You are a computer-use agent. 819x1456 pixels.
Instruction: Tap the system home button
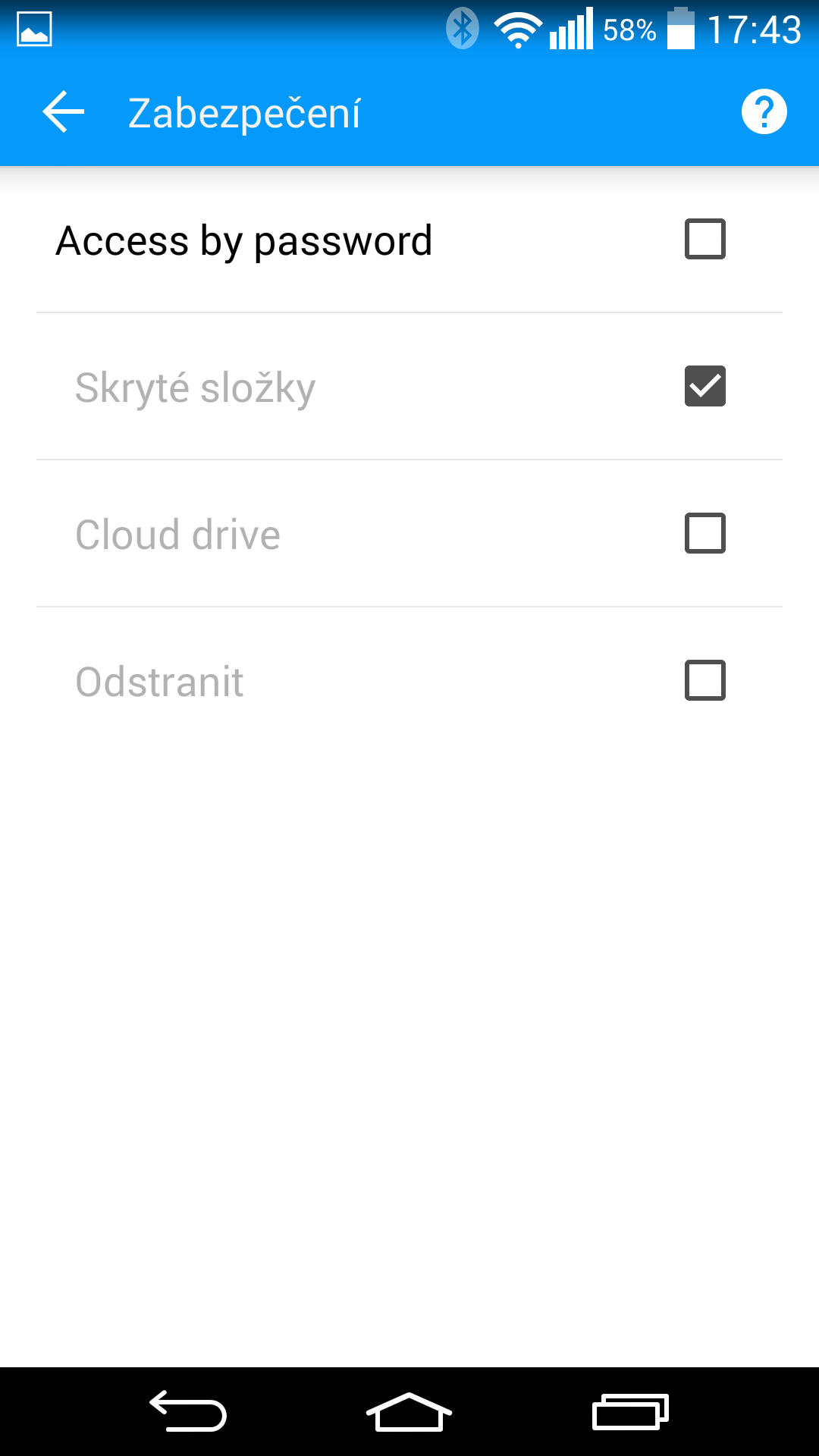[x=409, y=1412]
